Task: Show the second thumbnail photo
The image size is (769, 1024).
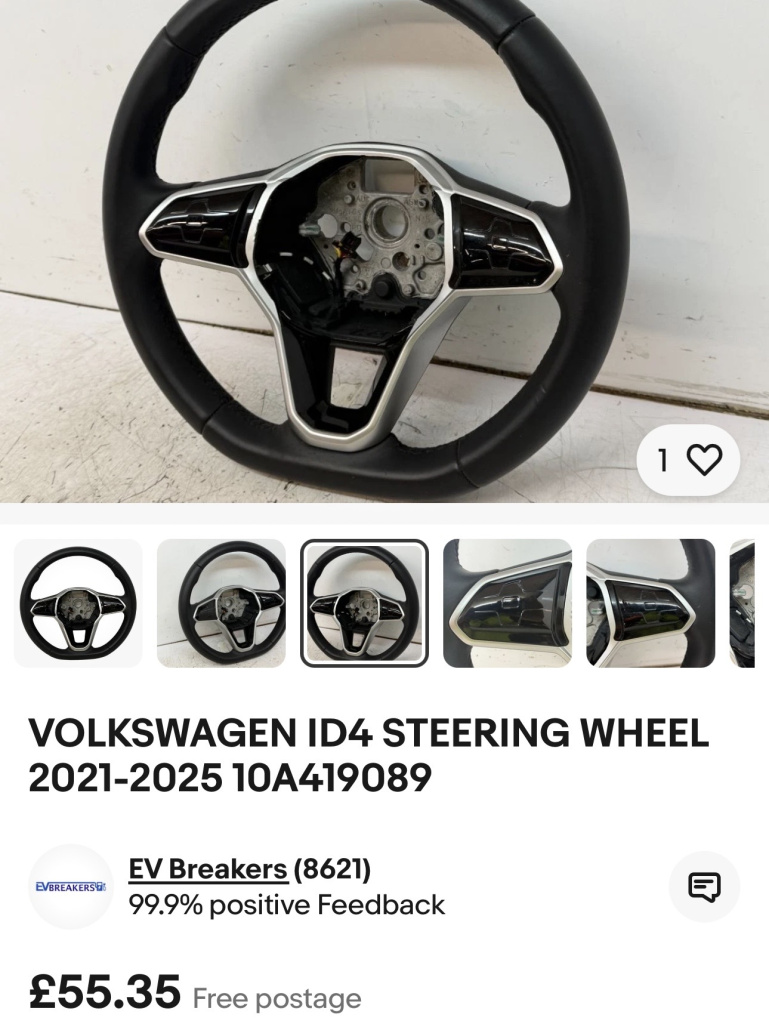Action: [221, 603]
